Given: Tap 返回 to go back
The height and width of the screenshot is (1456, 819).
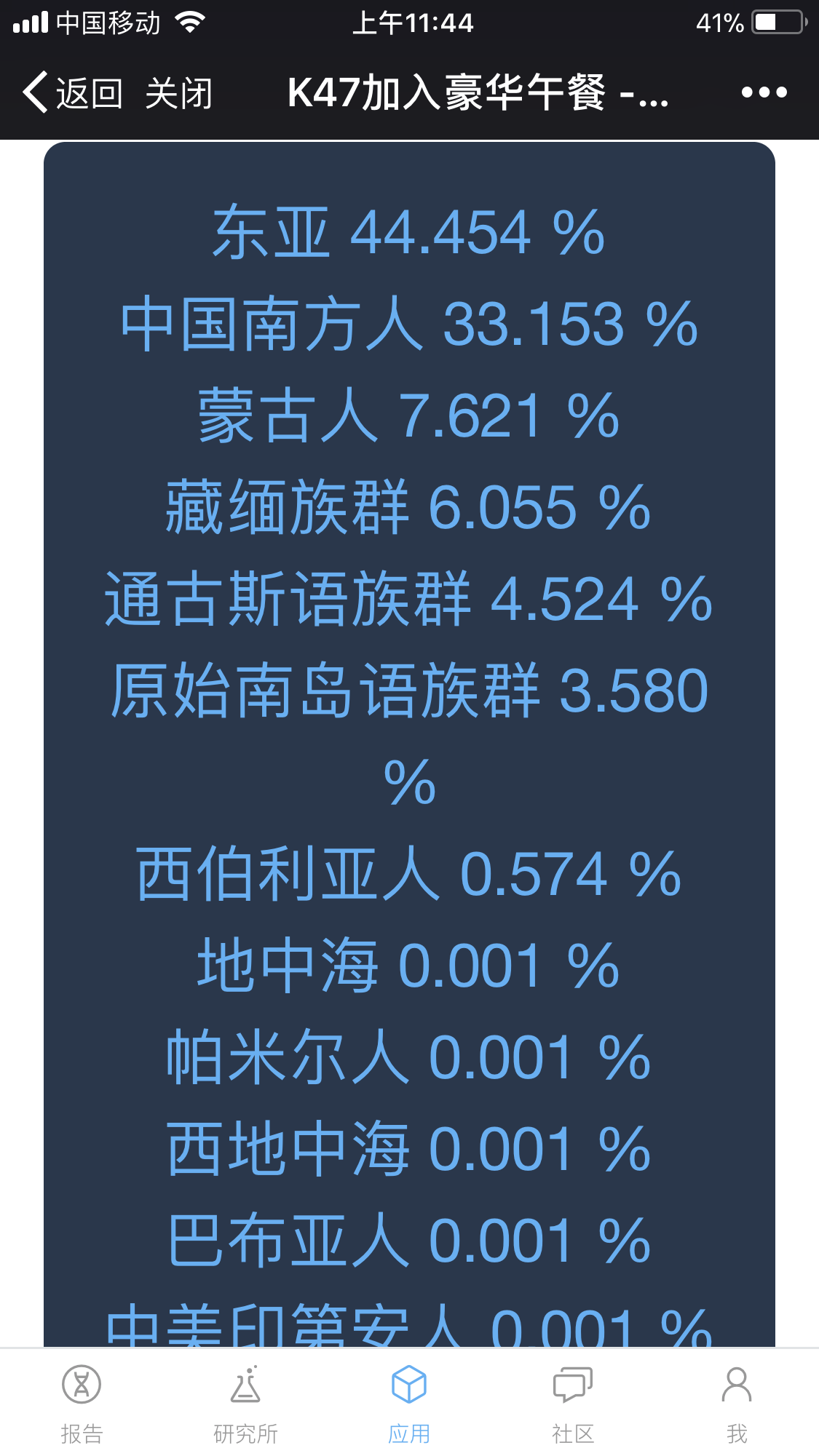Looking at the screenshot, I should click(x=73, y=93).
